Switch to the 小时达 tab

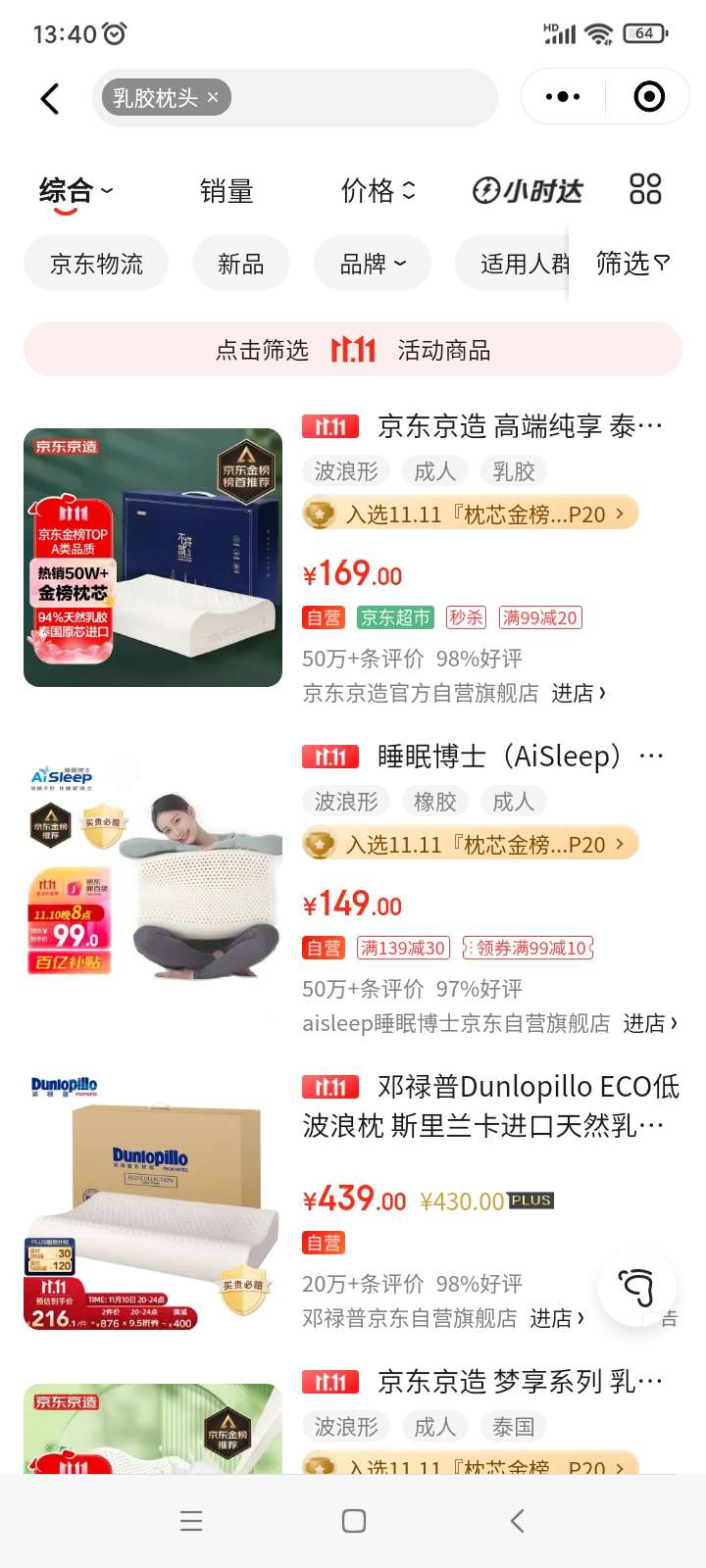tap(528, 190)
